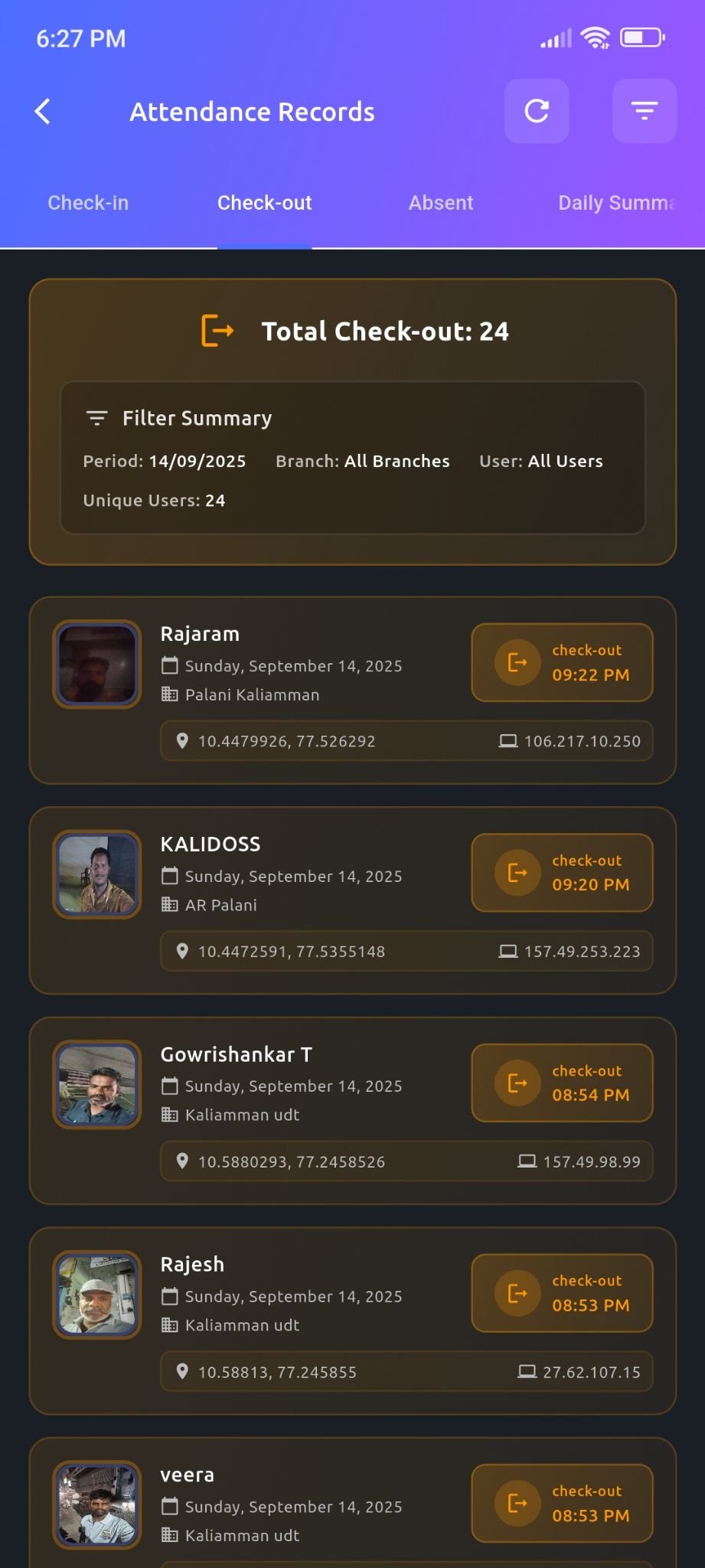705x1568 pixels.
Task: Open the Daily Summary tab
Action: click(x=616, y=203)
